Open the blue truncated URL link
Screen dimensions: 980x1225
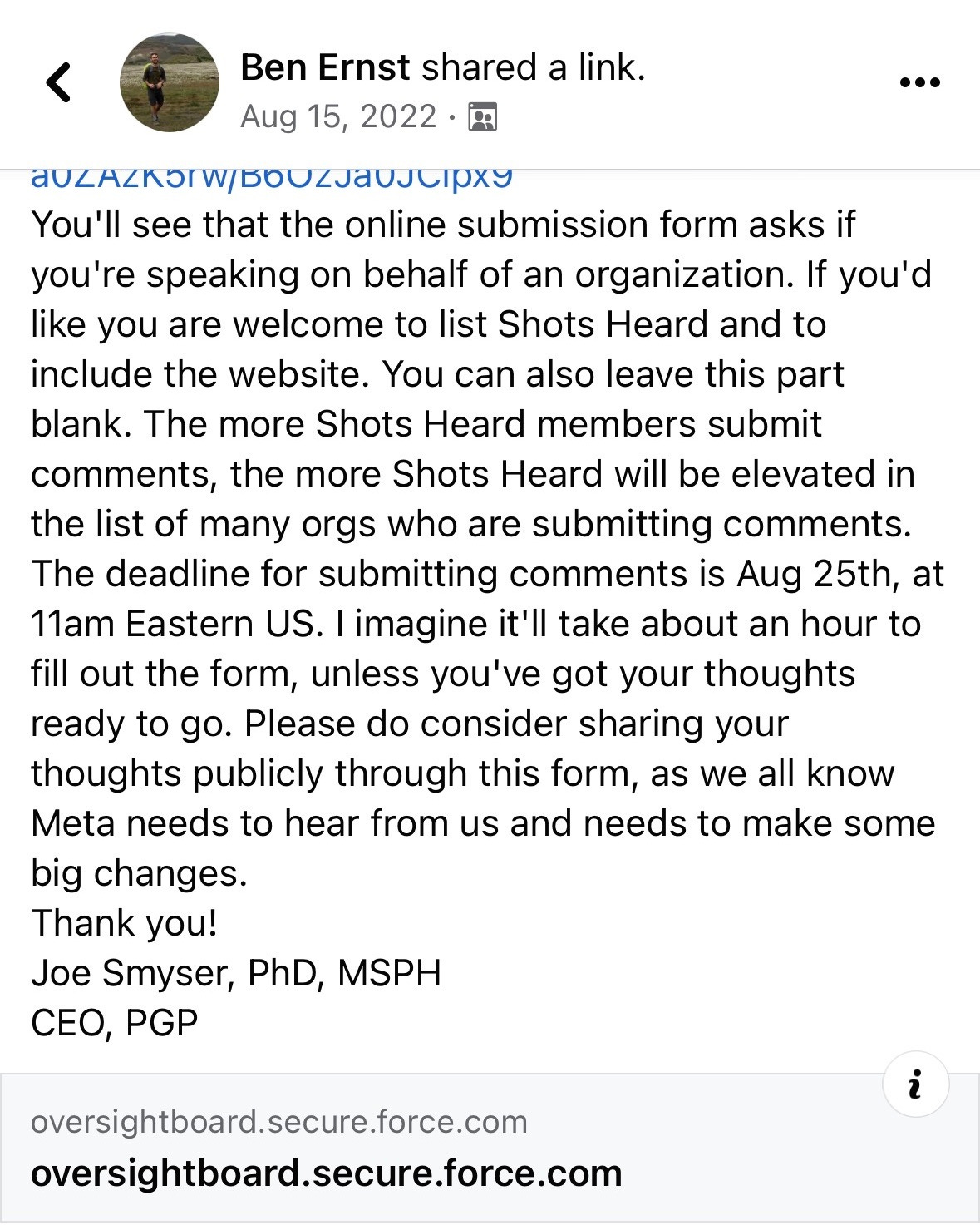tap(272, 178)
